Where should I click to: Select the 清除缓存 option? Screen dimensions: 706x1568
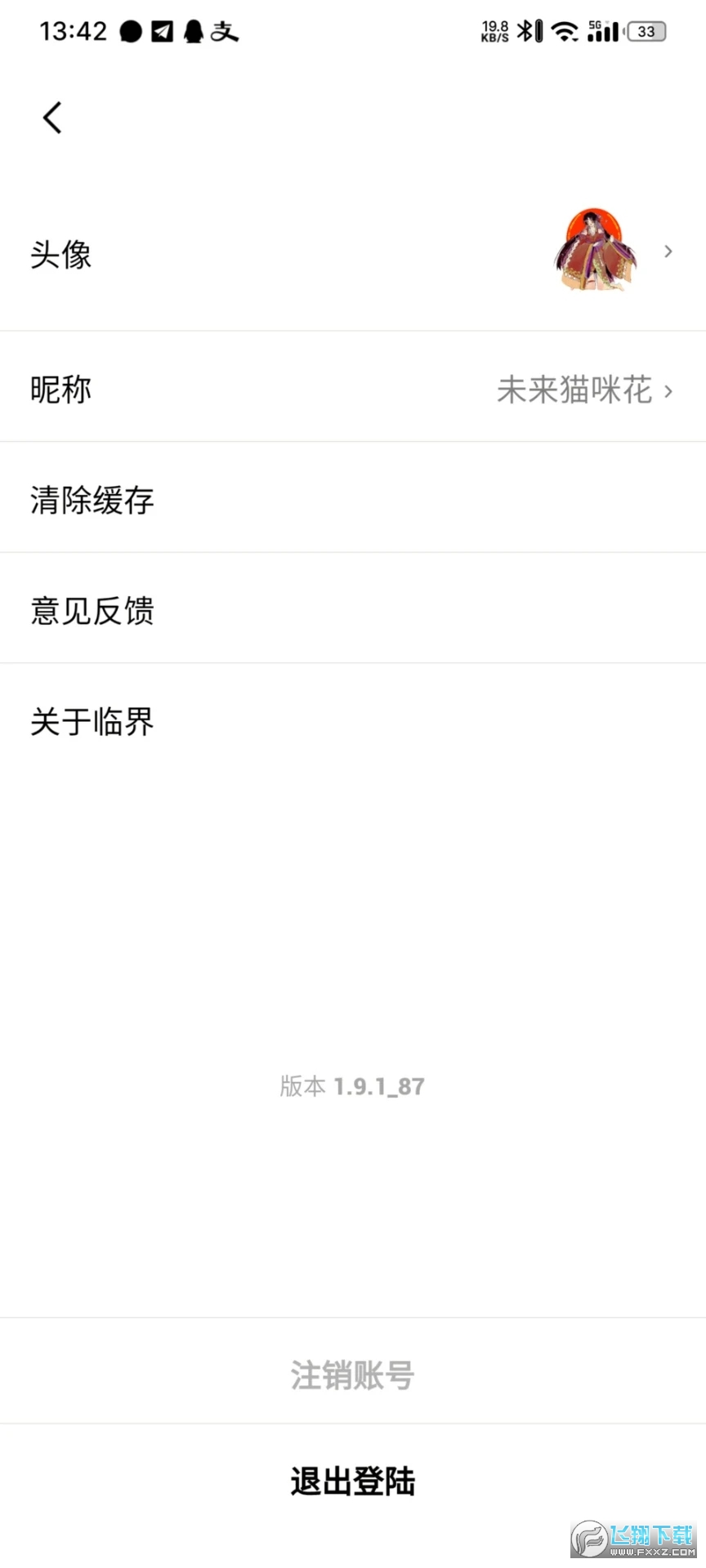point(92,500)
